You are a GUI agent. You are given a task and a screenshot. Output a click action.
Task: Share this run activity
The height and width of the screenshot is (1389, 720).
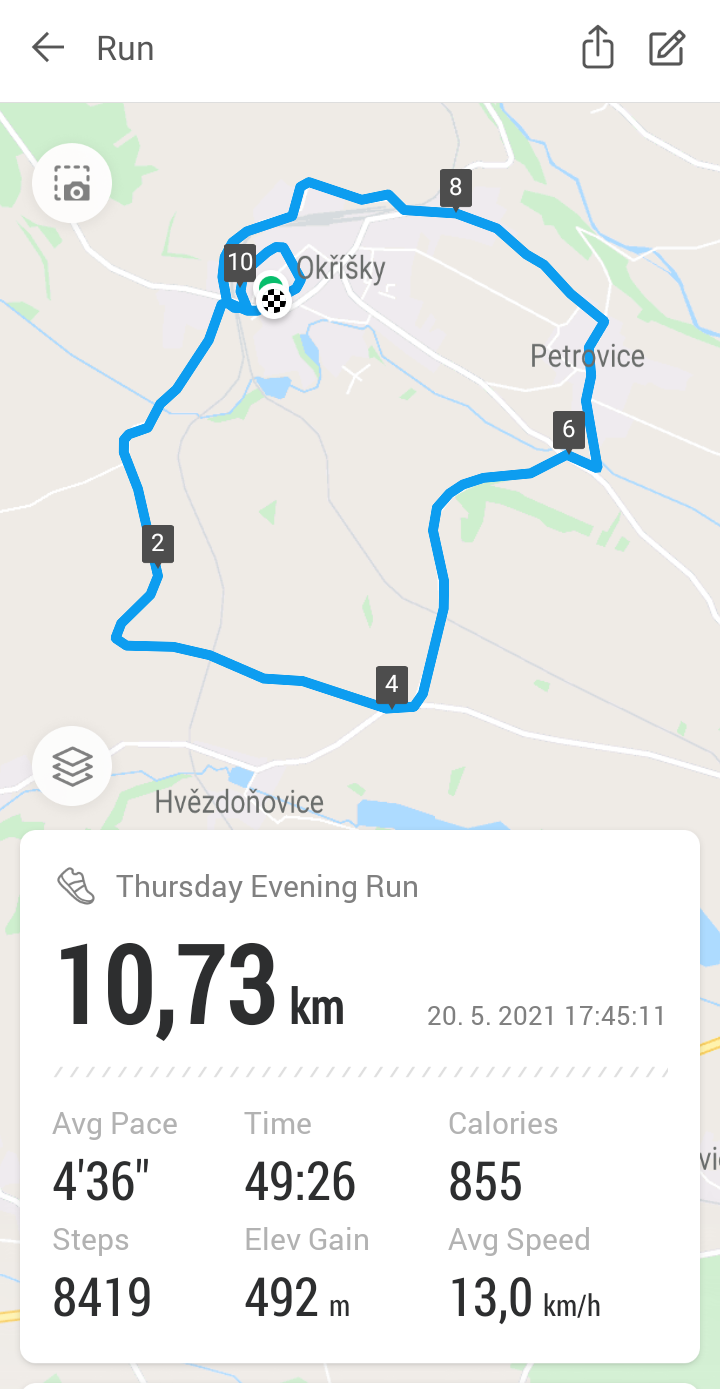597,48
